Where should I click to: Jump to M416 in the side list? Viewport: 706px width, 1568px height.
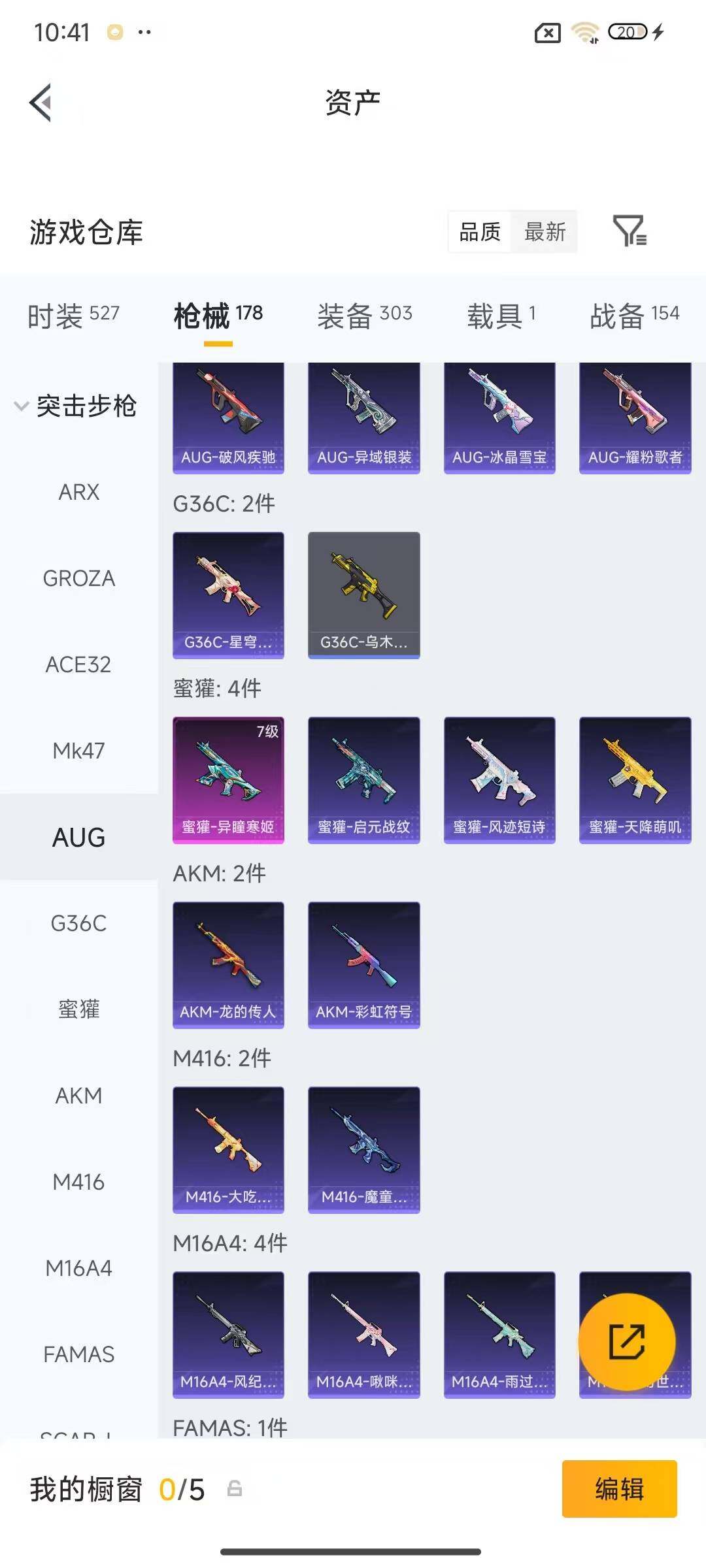coord(78,1182)
